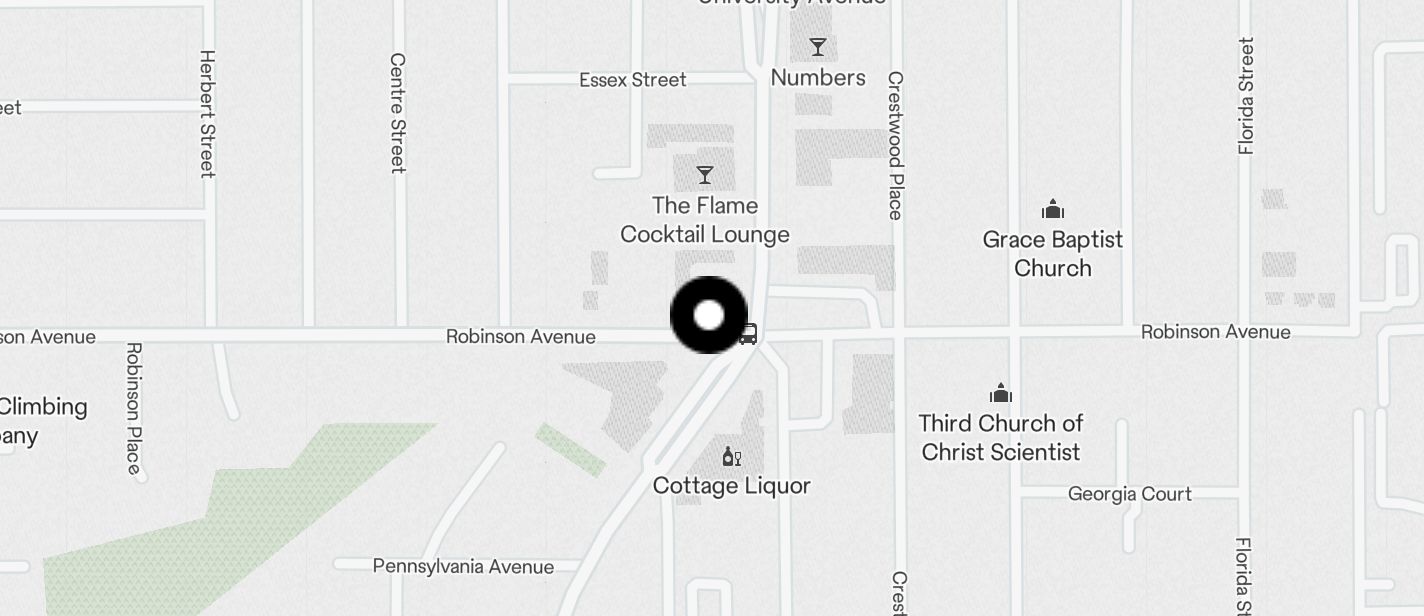This screenshot has width=1424, height=616.
Task: Select Third Church of Christ Scientist marker
Action: point(1001,393)
